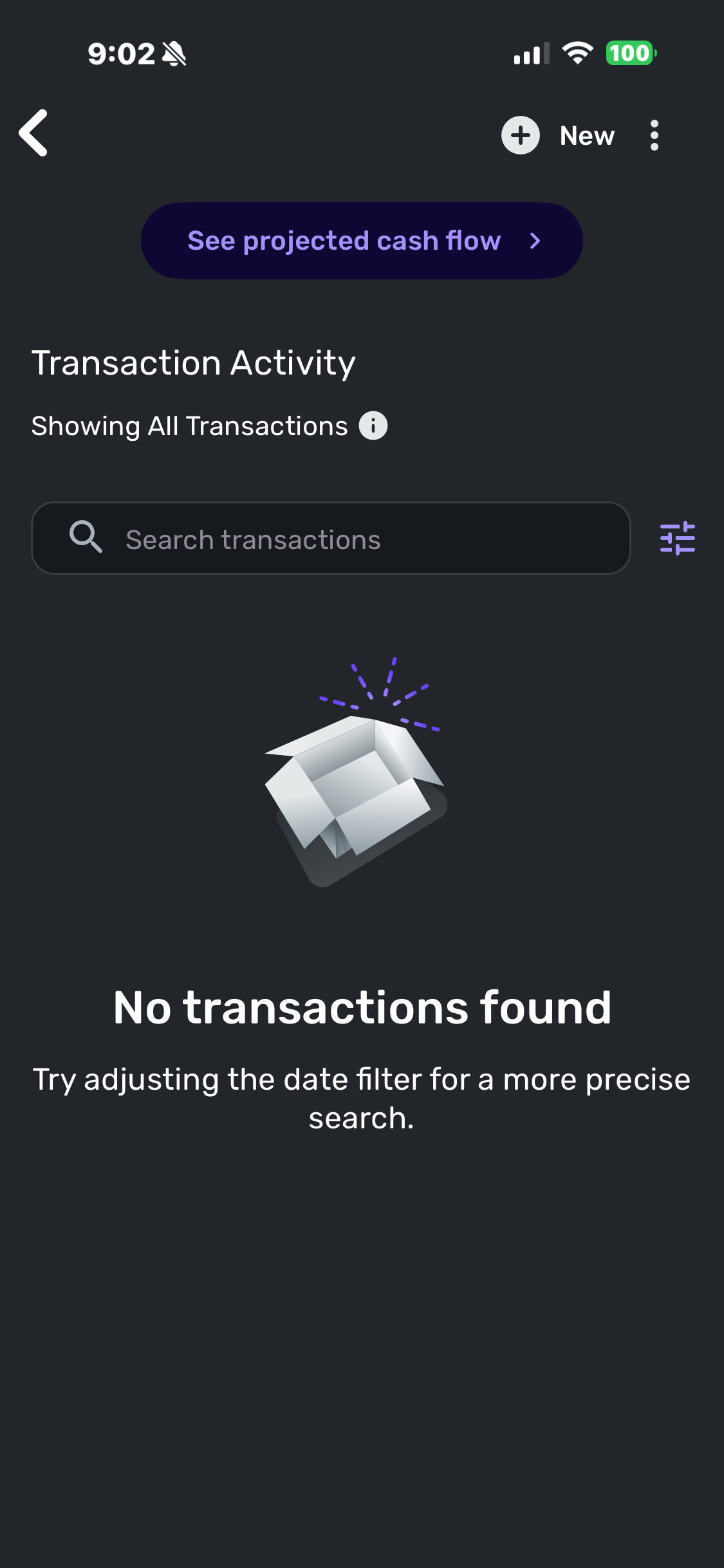Screen dimensions: 724x1568
Task: Show info about Showing All Transactions
Action: 373,425
